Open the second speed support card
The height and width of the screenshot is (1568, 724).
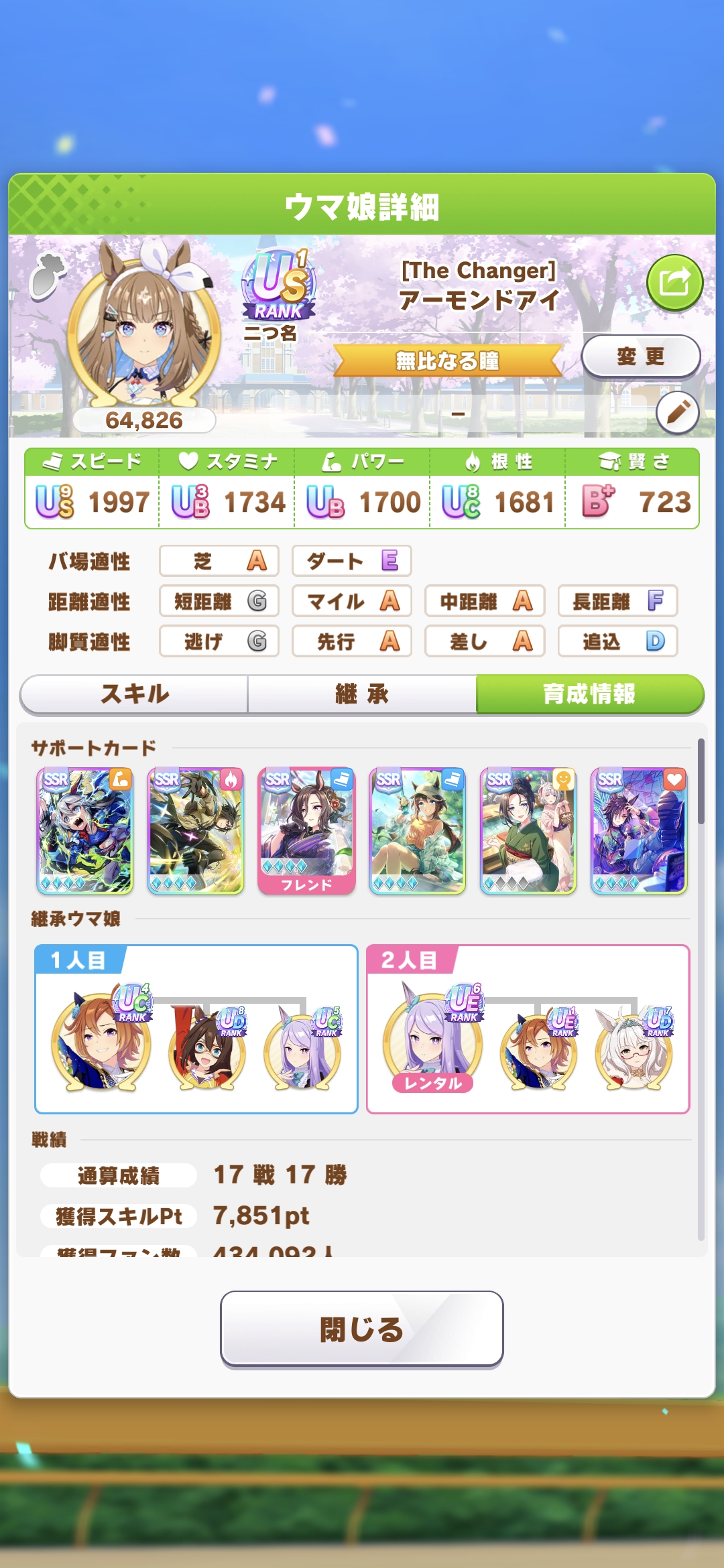(417, 830)
